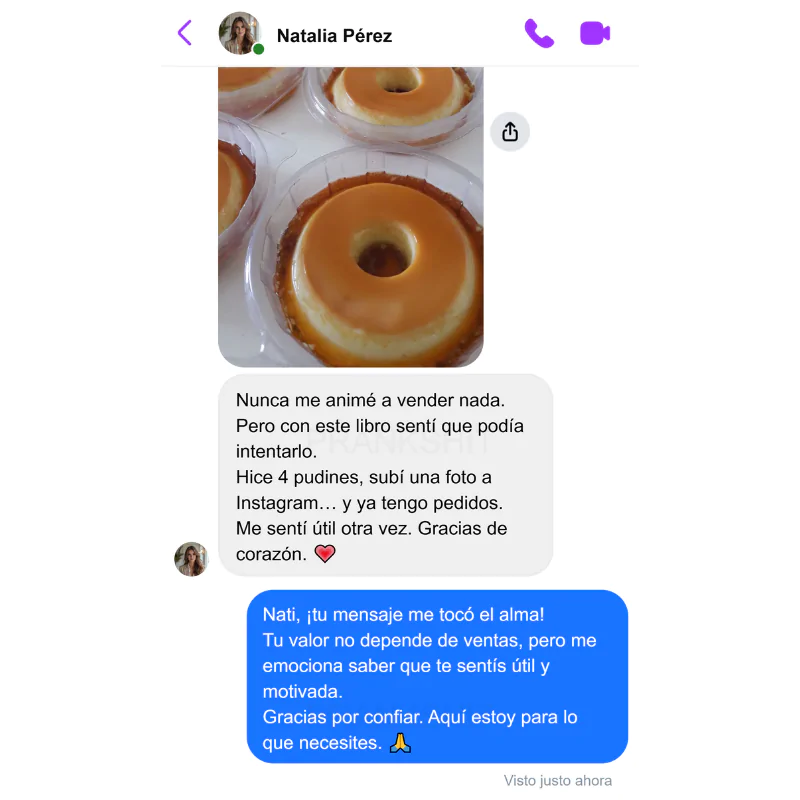
Task: Open Natalia Pérez's profile from the header
Action: coord(334,36)
